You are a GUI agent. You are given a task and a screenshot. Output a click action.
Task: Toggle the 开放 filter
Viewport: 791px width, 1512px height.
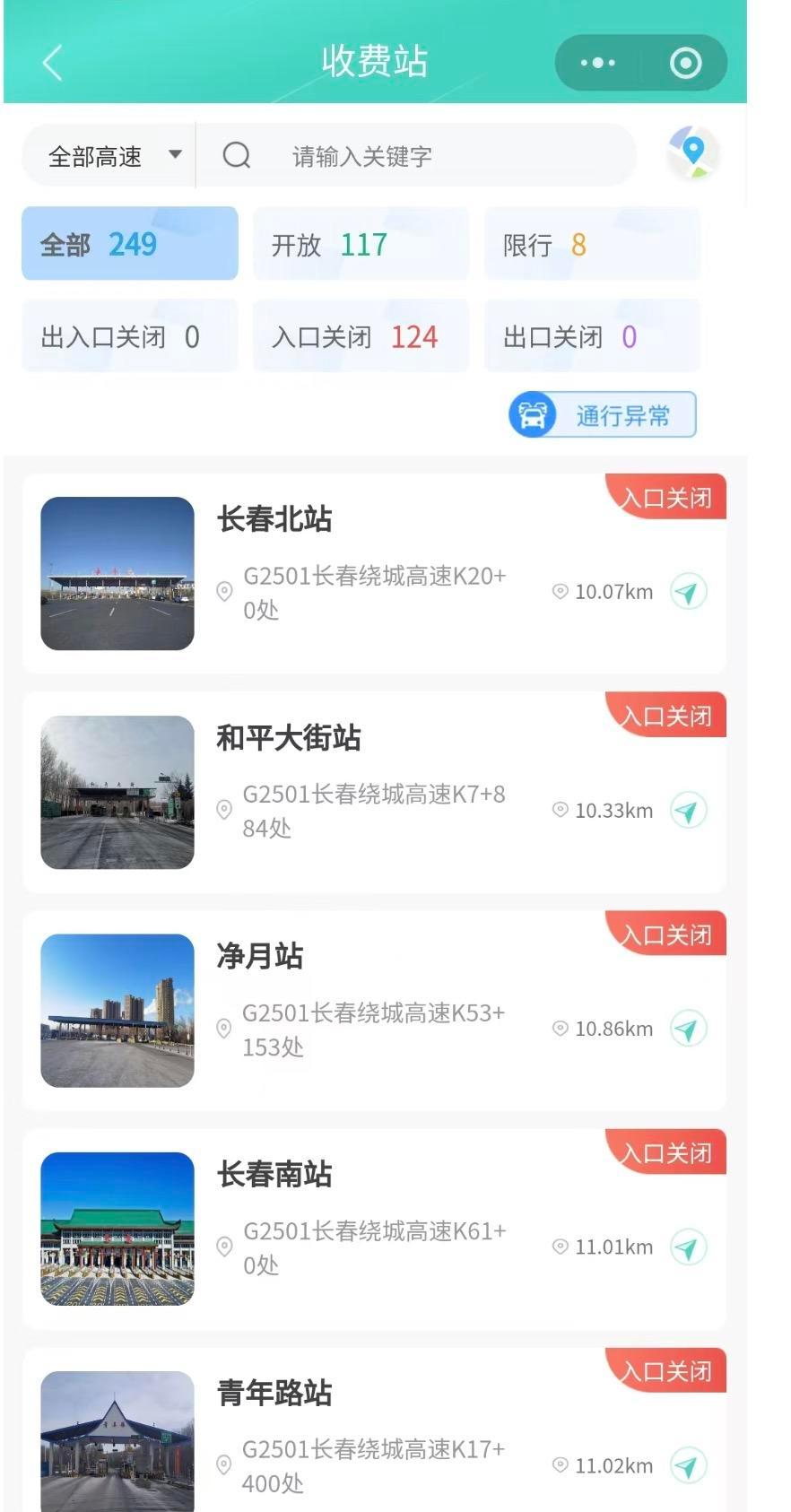[x=361, y=244]
